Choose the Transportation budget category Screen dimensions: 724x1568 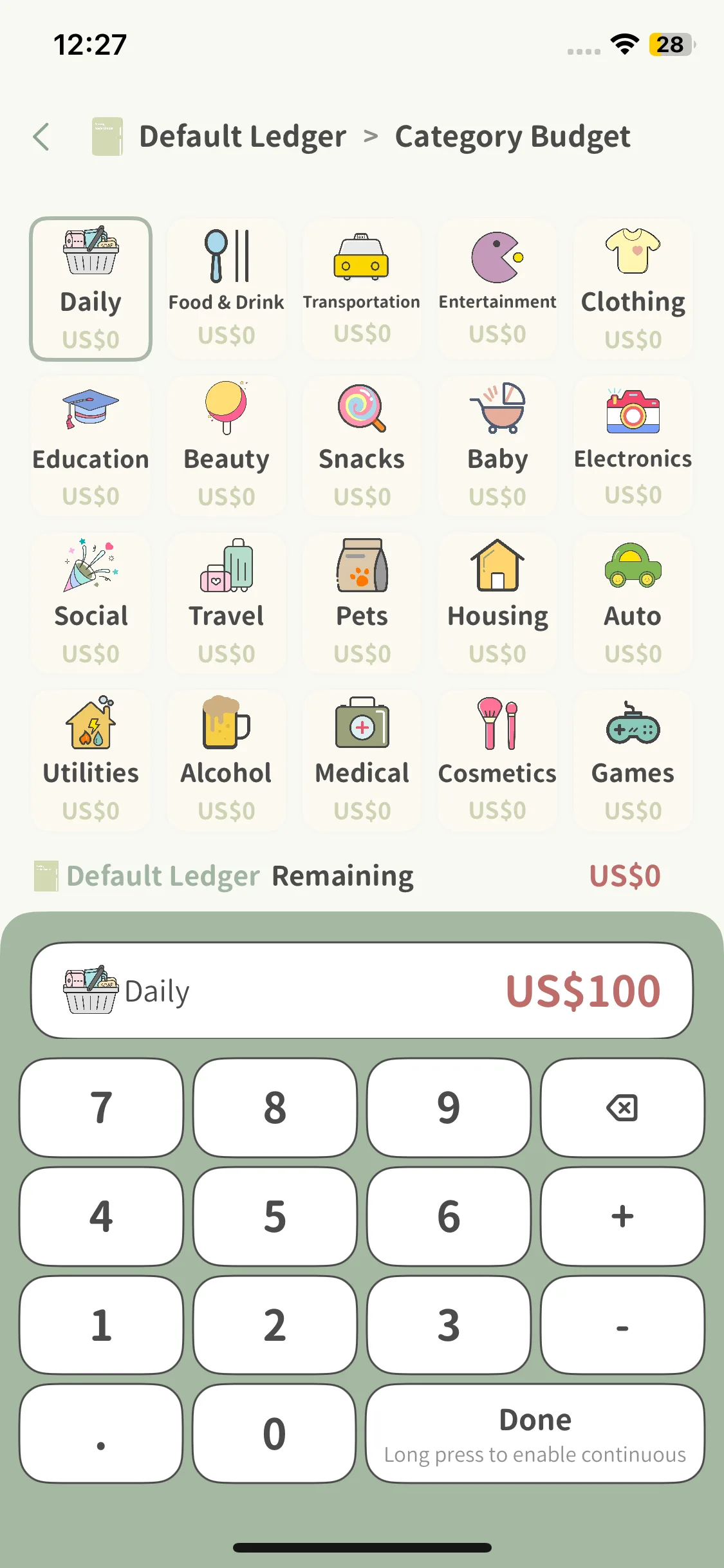[x=362, y=288]
